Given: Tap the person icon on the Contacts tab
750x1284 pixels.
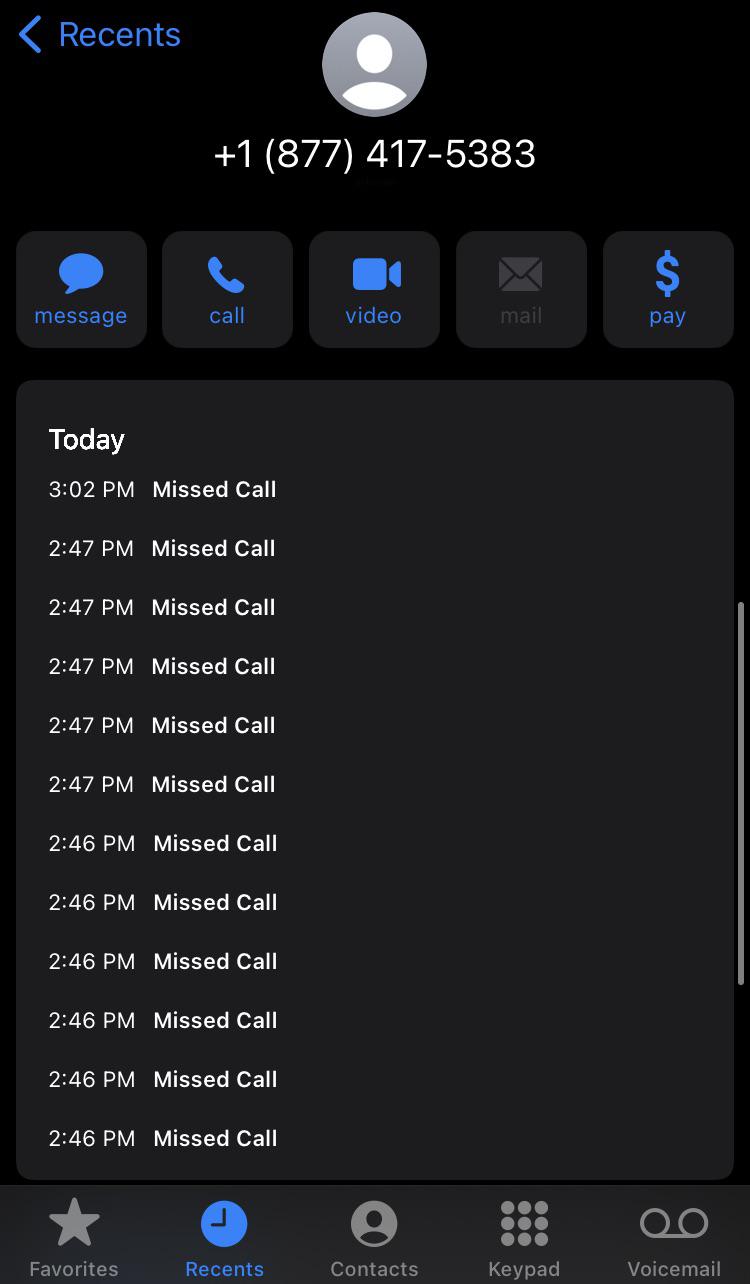Looking at the screenshot, I should [374, 1221].
